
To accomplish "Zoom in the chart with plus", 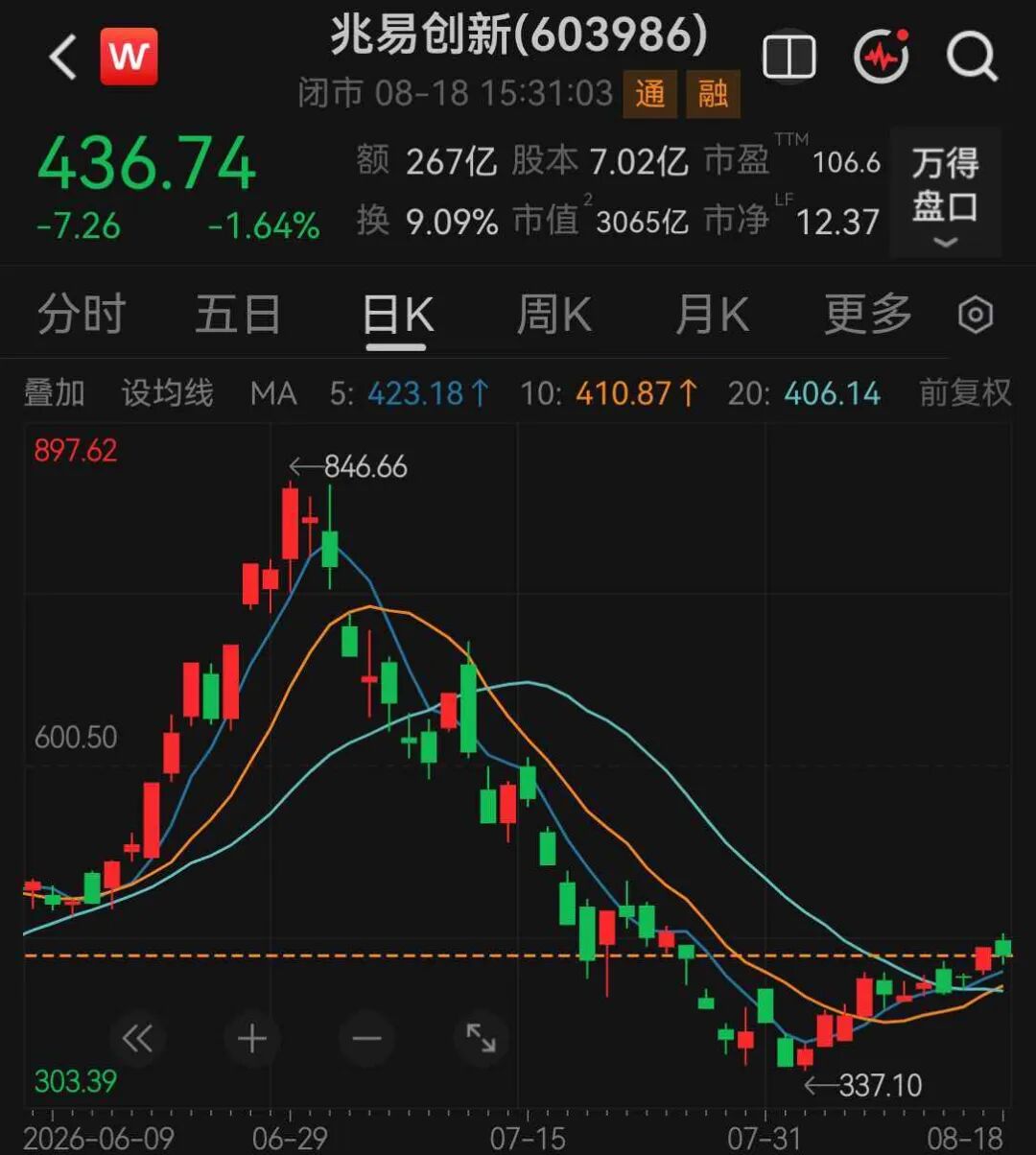I will pyautogui.click(x=252, y=1038).
